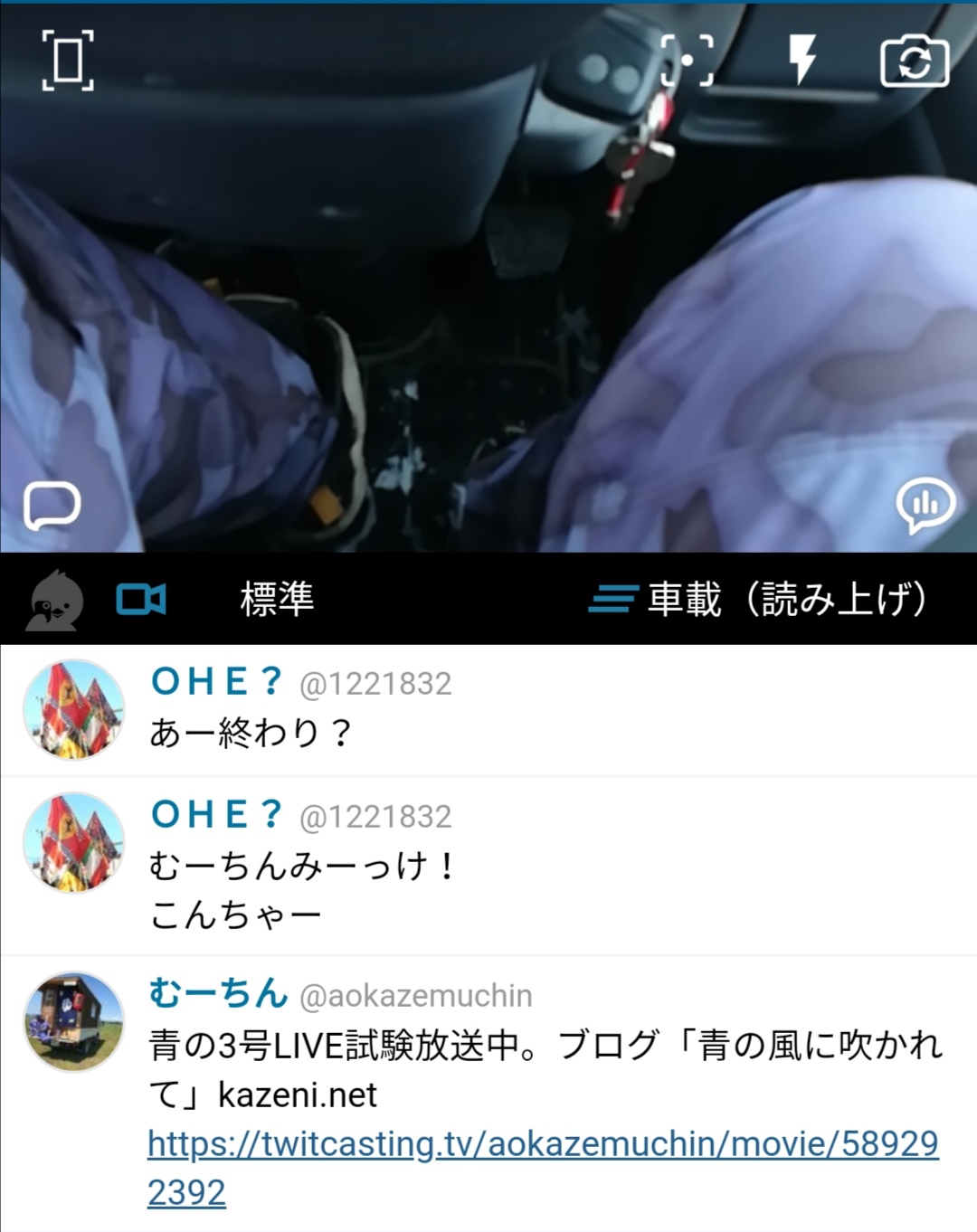Switch between front and rear camera
977x1232 pixels.
pos(914,62)
